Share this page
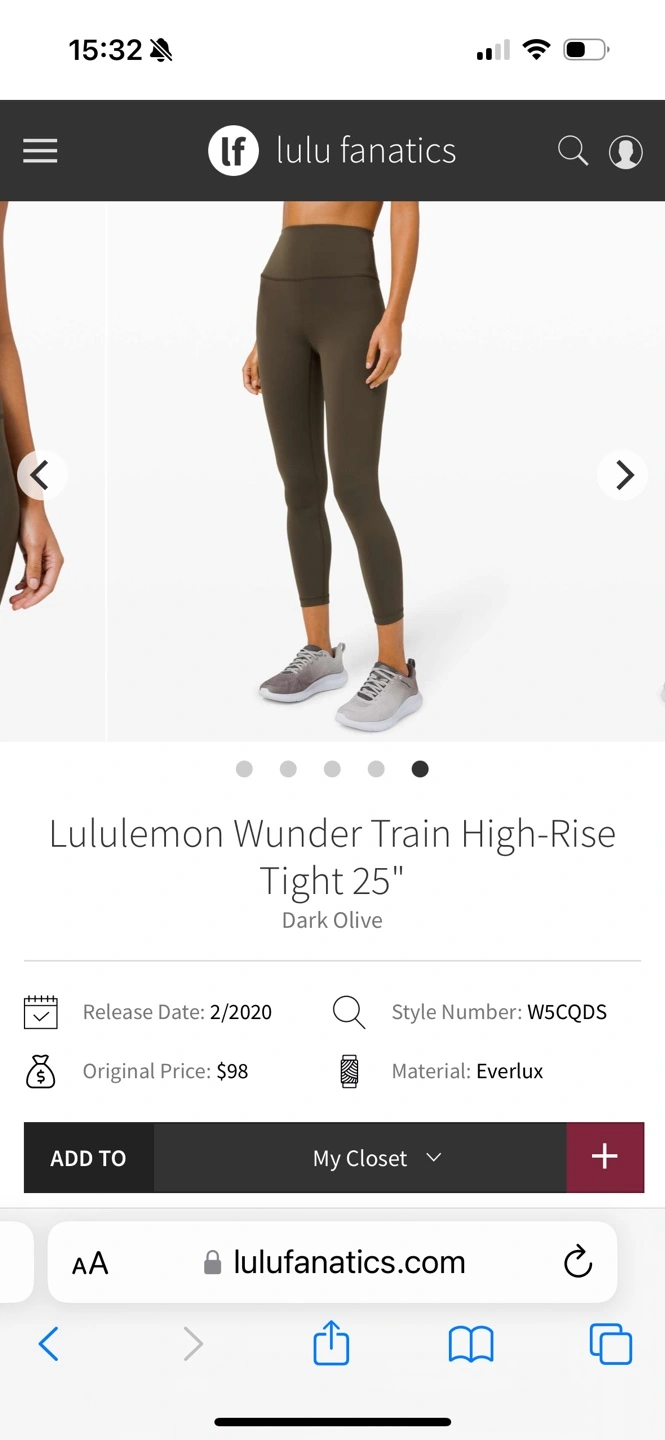The image size is (665, 1440). [x=331, y=1342]
